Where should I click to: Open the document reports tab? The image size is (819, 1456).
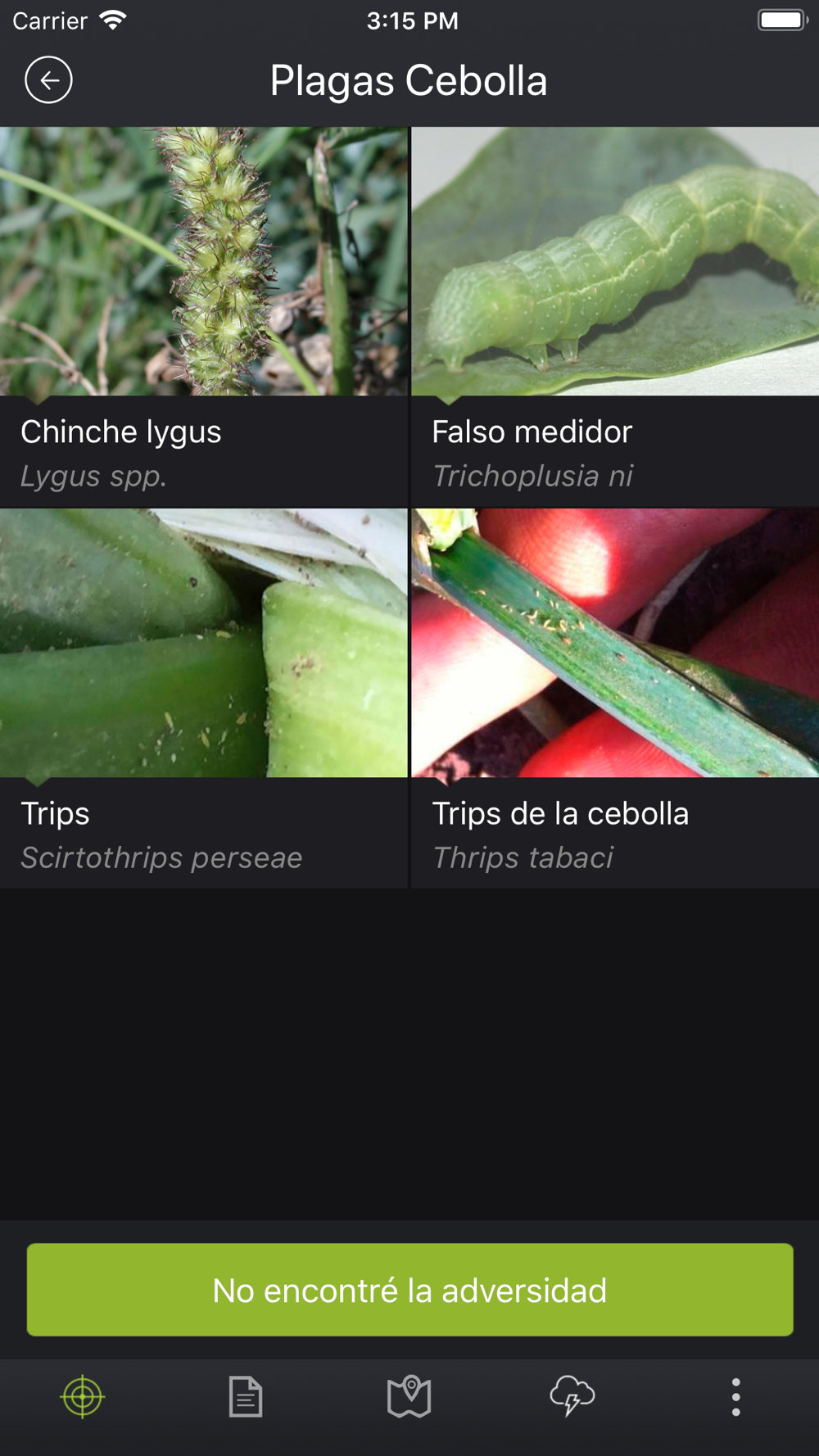tap(246, 1397)
